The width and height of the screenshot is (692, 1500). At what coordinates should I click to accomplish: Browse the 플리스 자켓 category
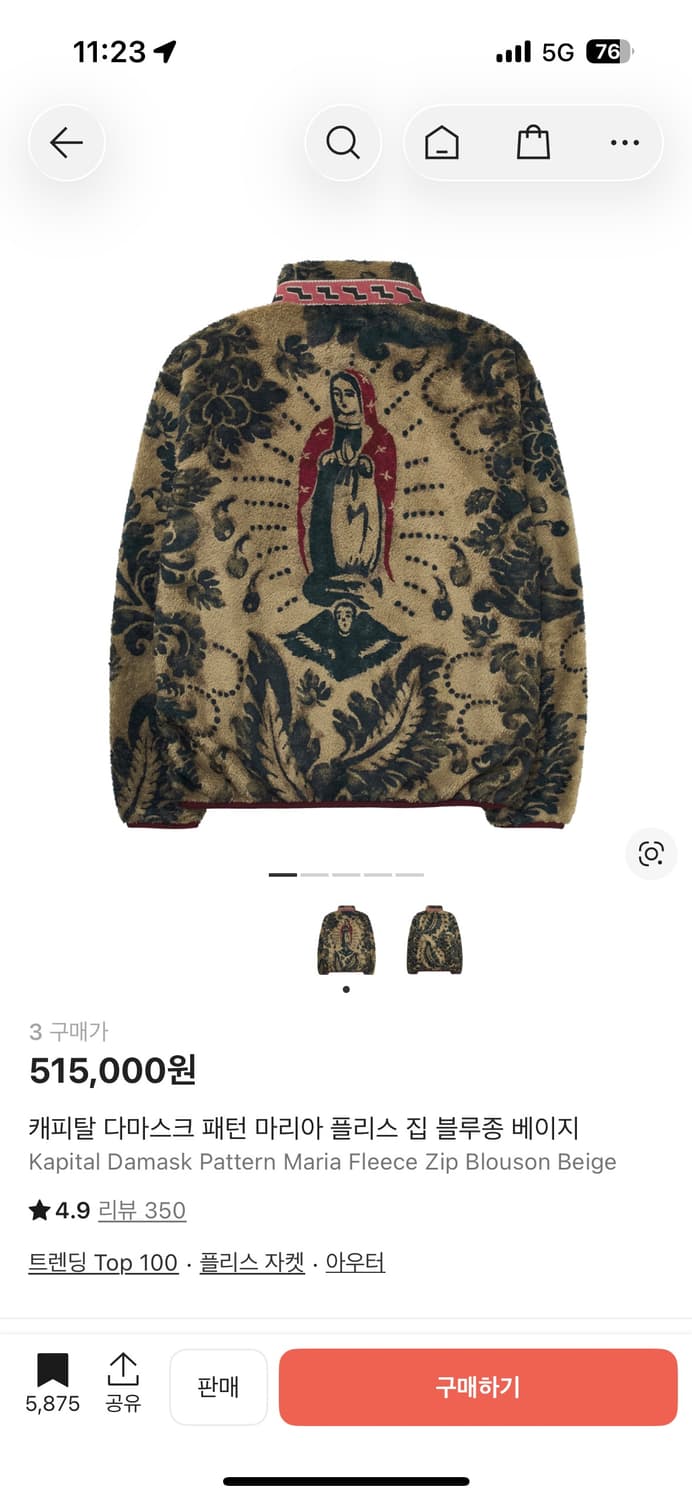[x=252, y=1263]
